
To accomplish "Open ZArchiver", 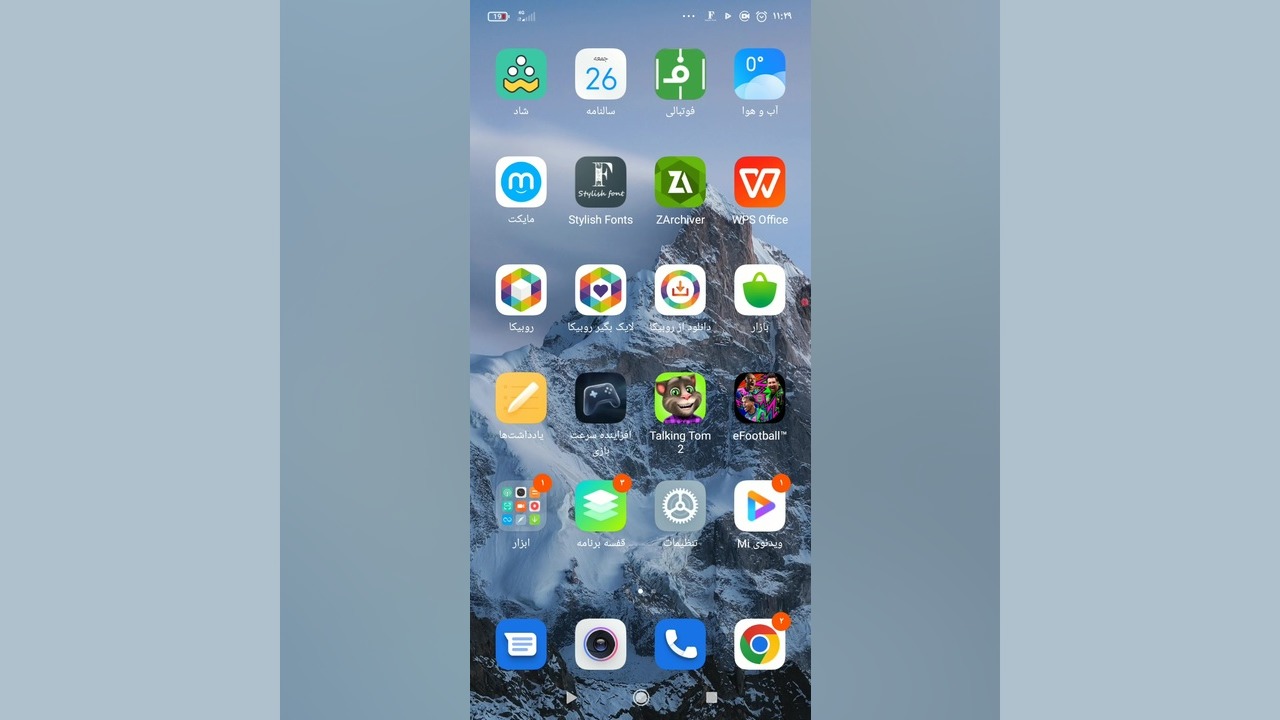I will pos(680,182).
